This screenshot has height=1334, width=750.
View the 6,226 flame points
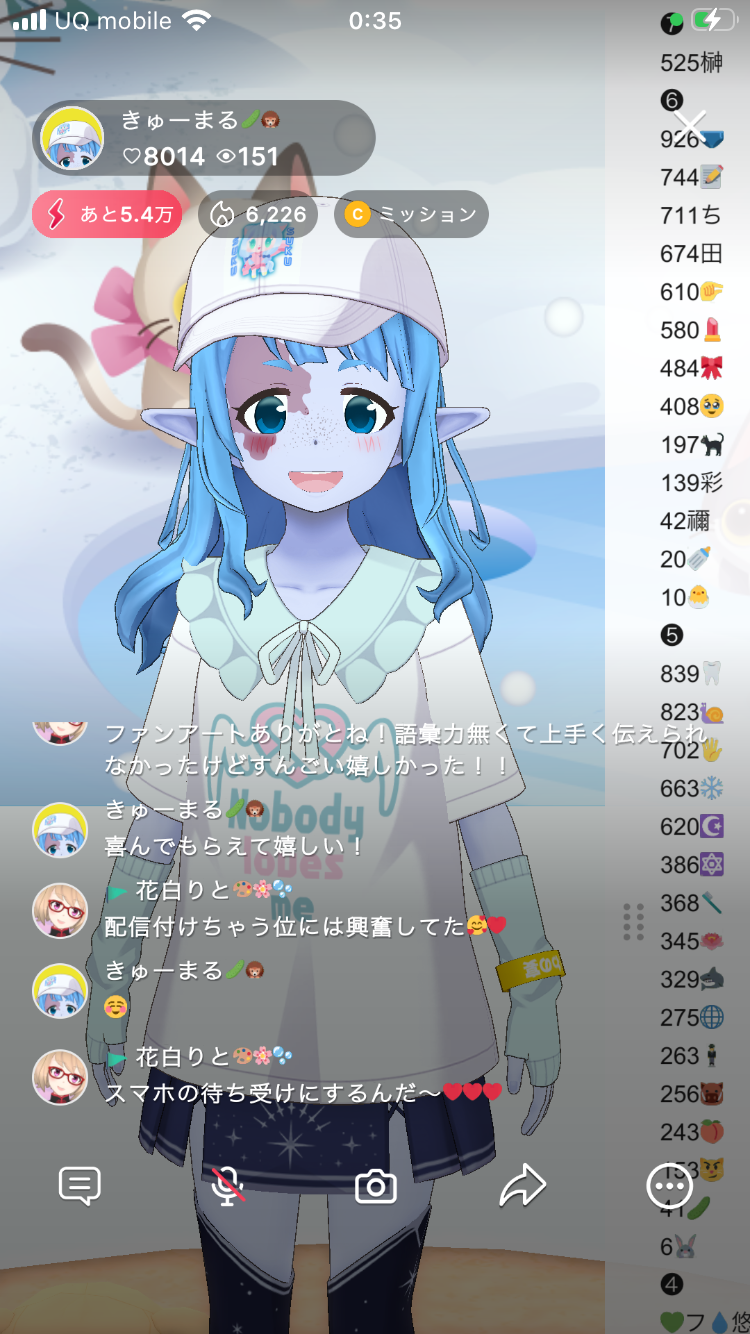click(x=258, y=214)
